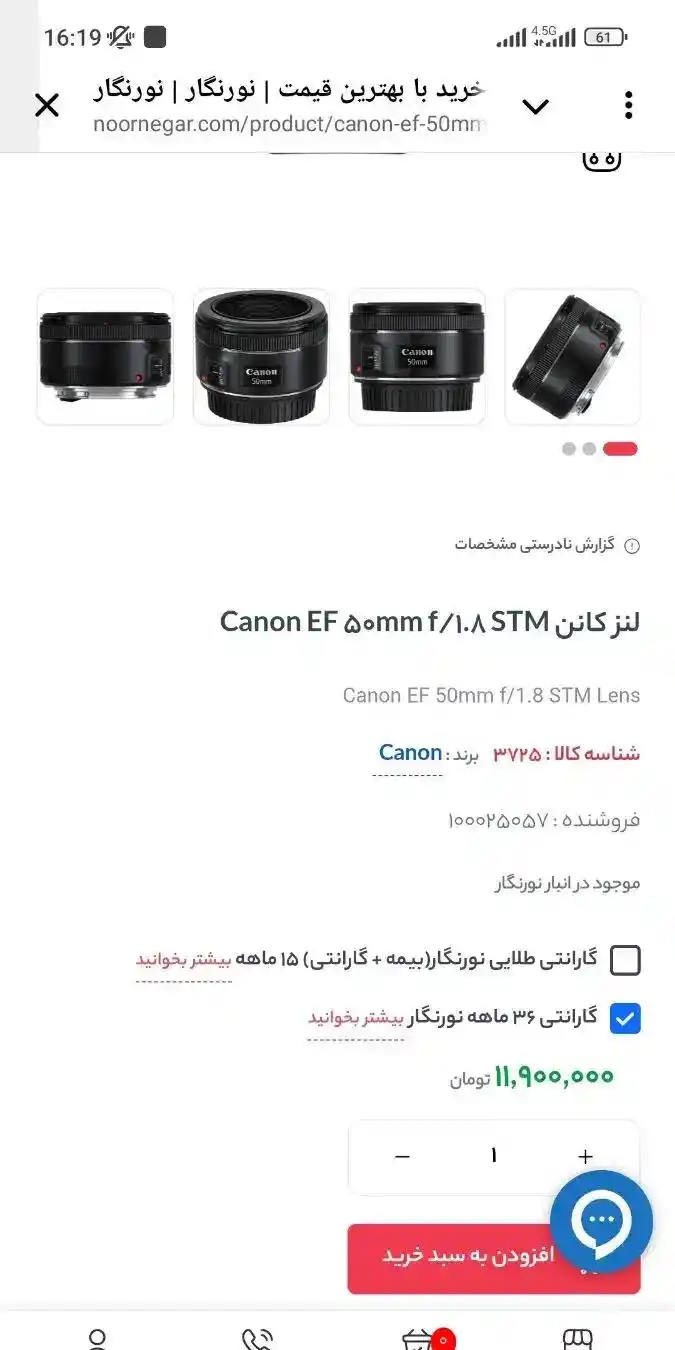Open the Canon brand link
The image size is (675, 1350).
coord(409,753)
